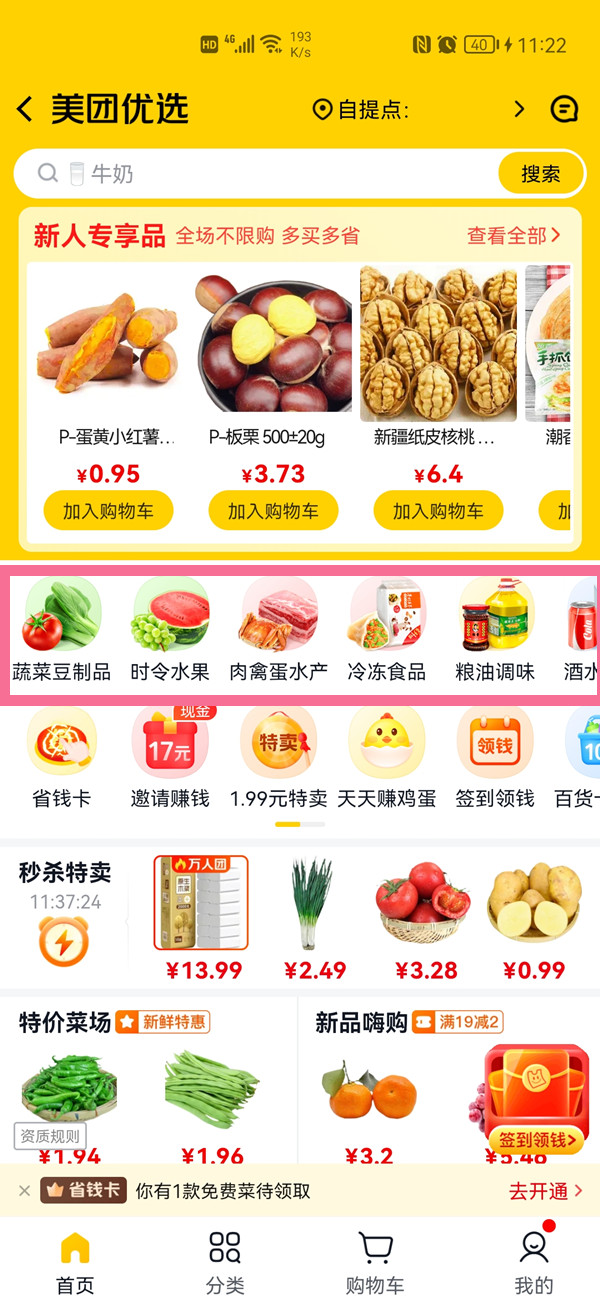Open 查看全部 for new user deals
The height and width of the screenshot is (1300, 600).
pyautogui.click(x=513, y=236)
